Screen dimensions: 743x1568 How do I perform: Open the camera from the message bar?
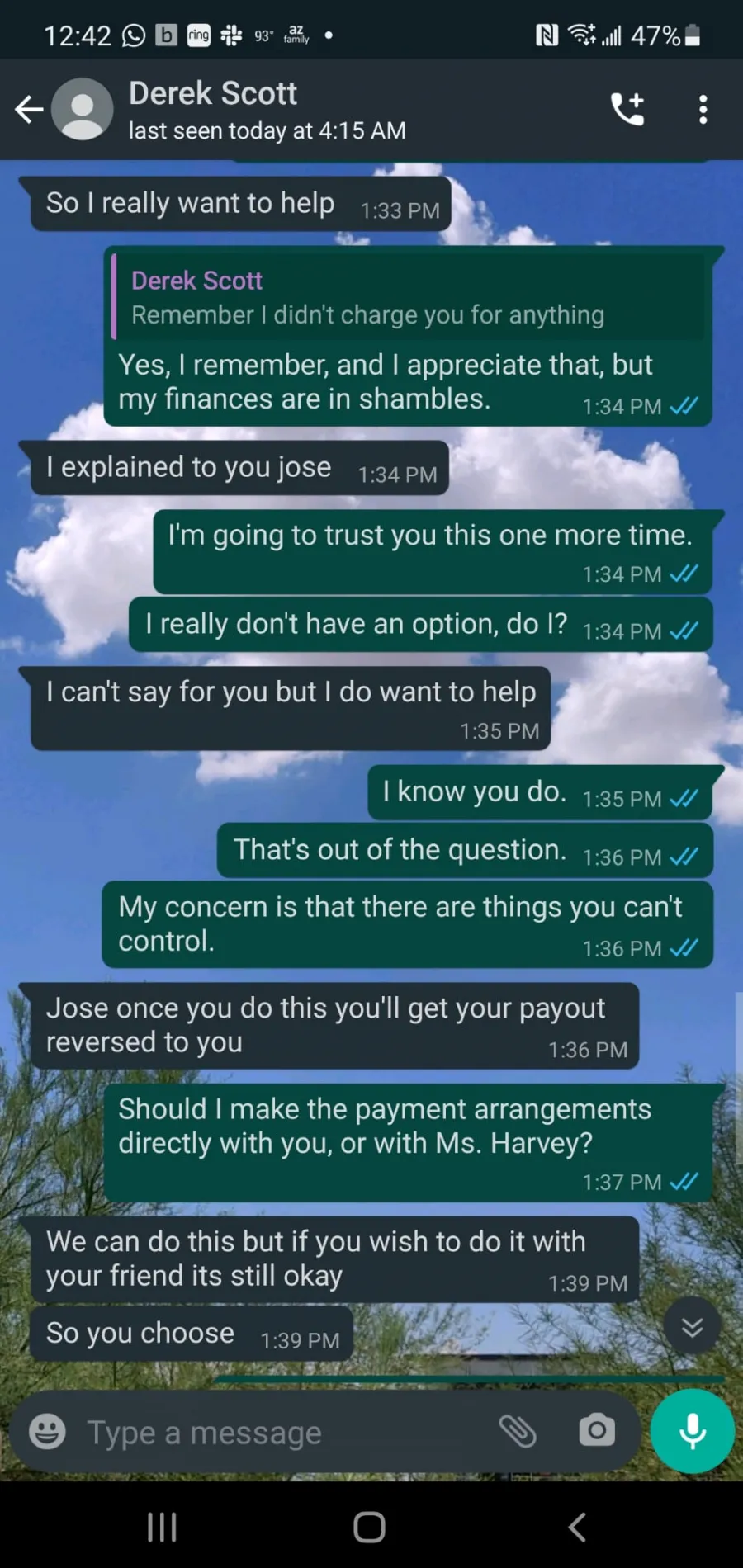click(x=597, y=1431)
